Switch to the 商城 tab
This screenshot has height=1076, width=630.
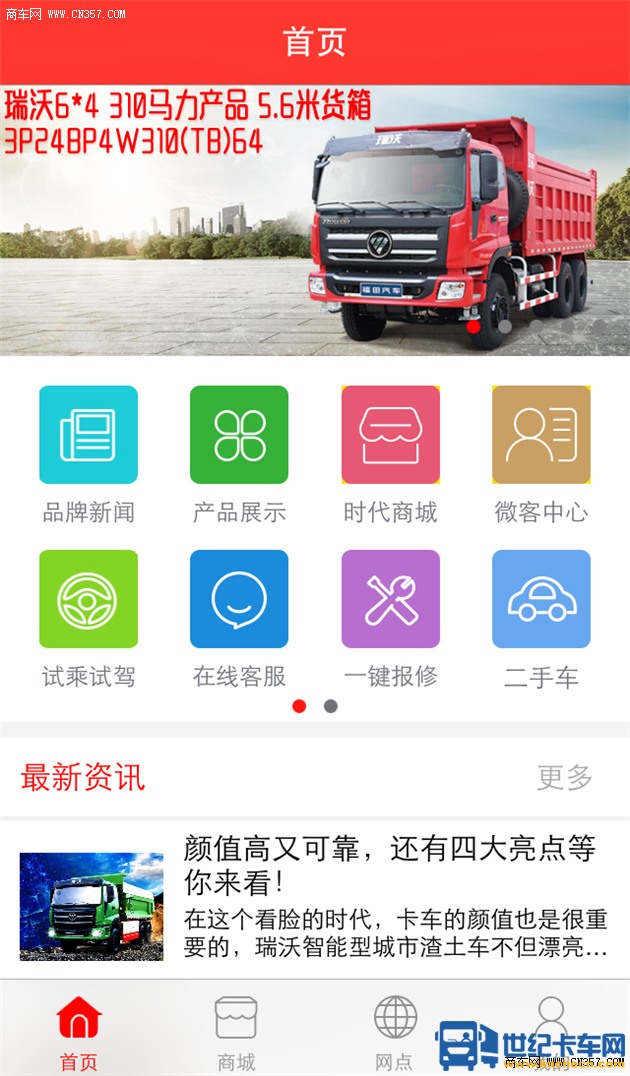point(236,1030)
